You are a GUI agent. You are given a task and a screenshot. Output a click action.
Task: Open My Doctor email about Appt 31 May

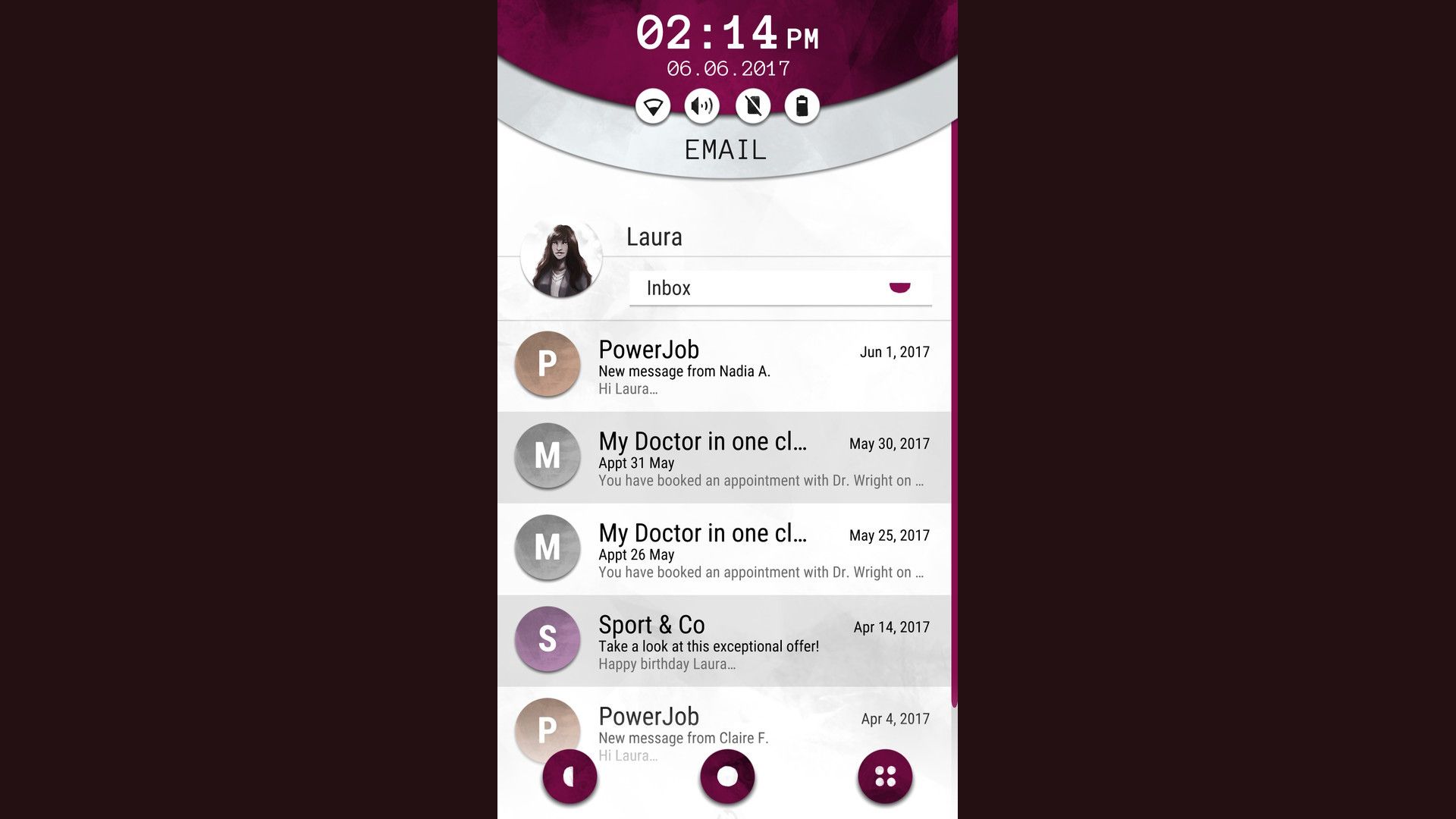click(x=724, y=458)
